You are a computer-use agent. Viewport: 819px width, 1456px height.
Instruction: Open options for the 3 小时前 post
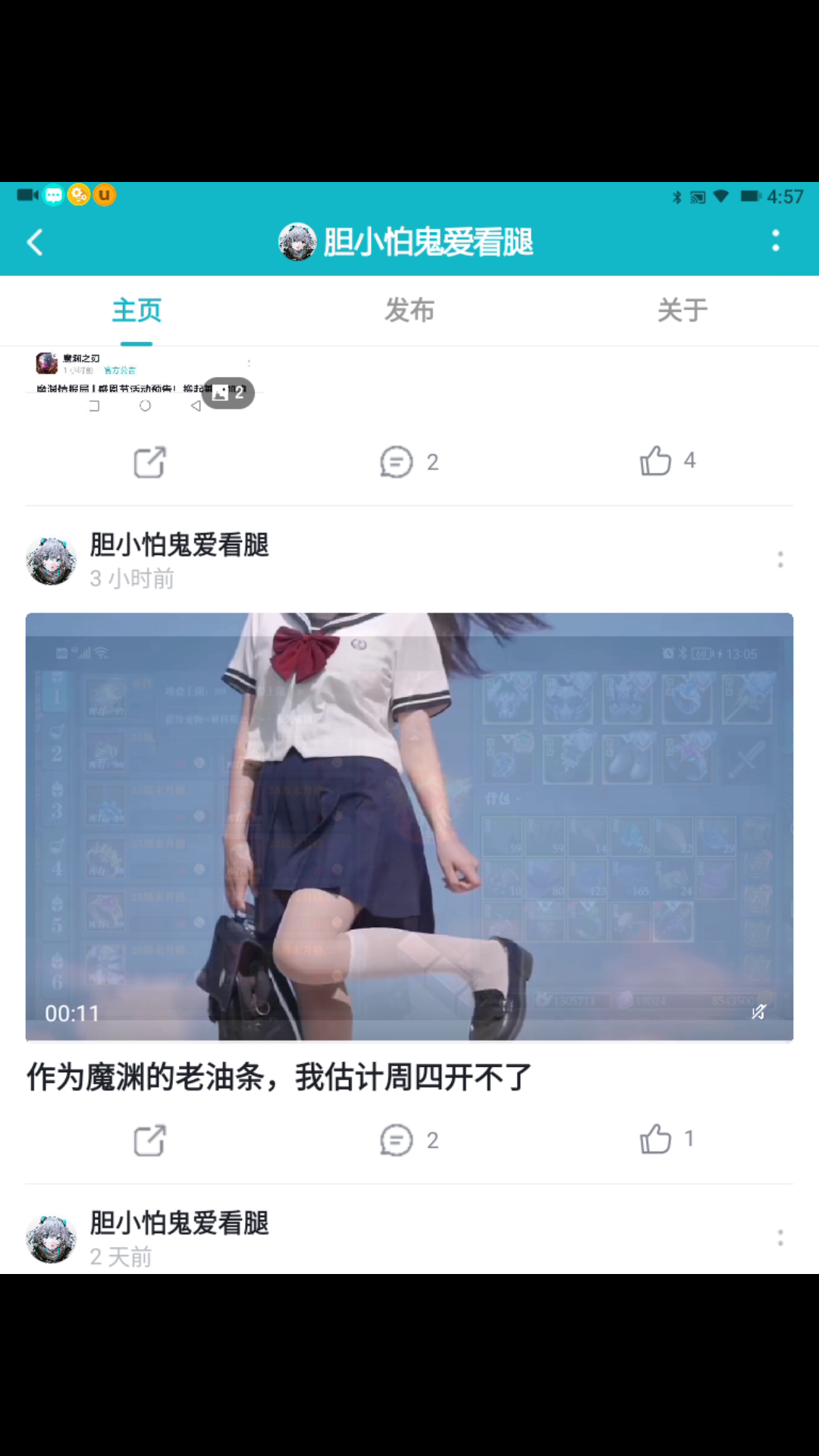[780, 560]
